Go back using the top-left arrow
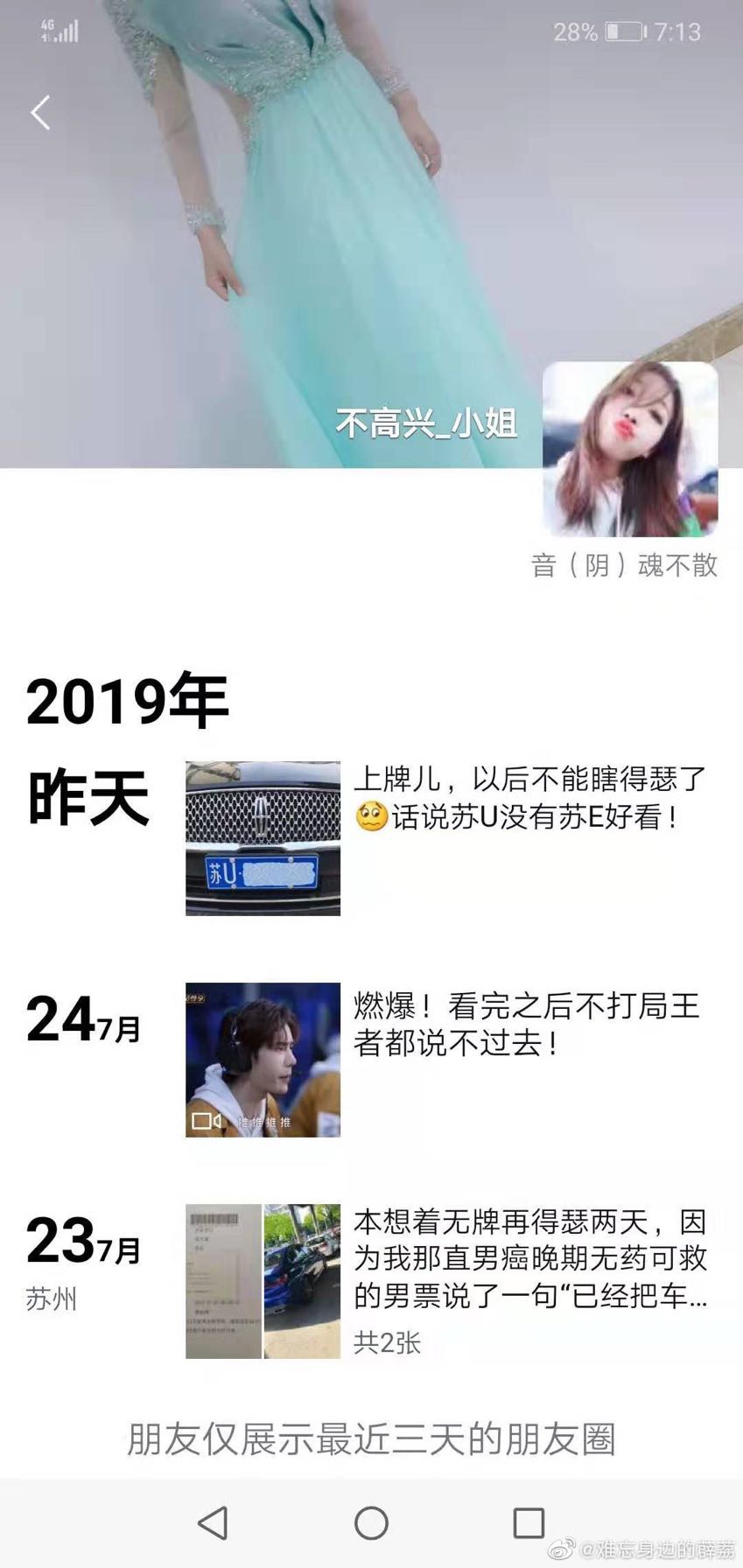This screenshot has width=743, height=1568. pos(40,113)
